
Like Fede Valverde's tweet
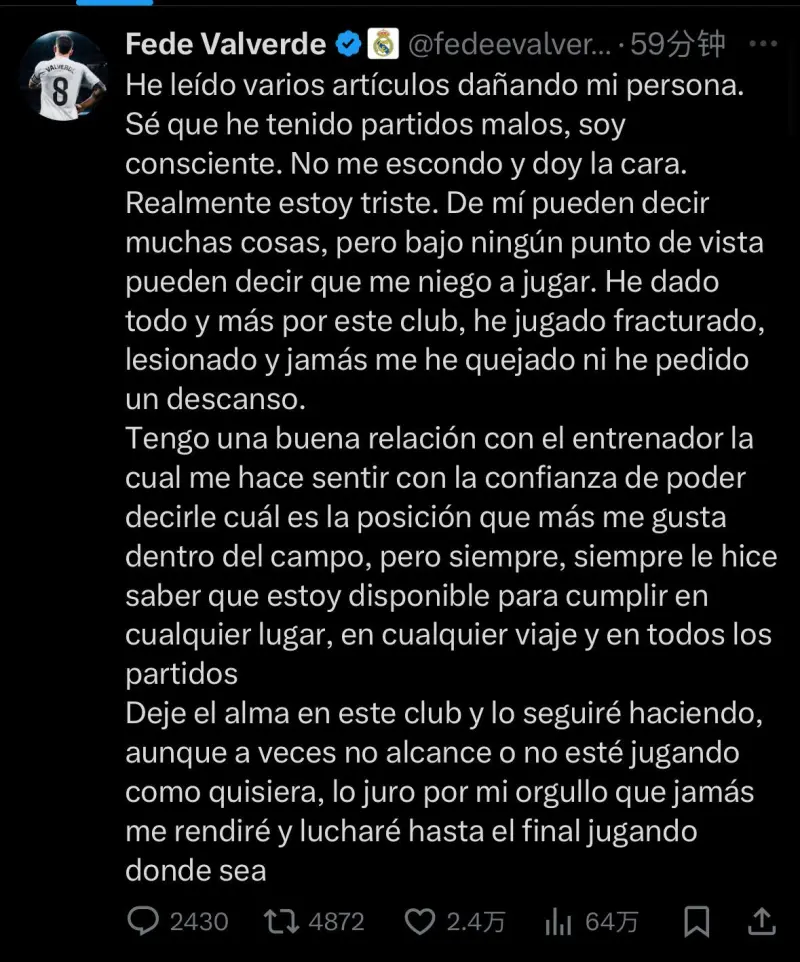pyautogui.click(x=421, y=920)
